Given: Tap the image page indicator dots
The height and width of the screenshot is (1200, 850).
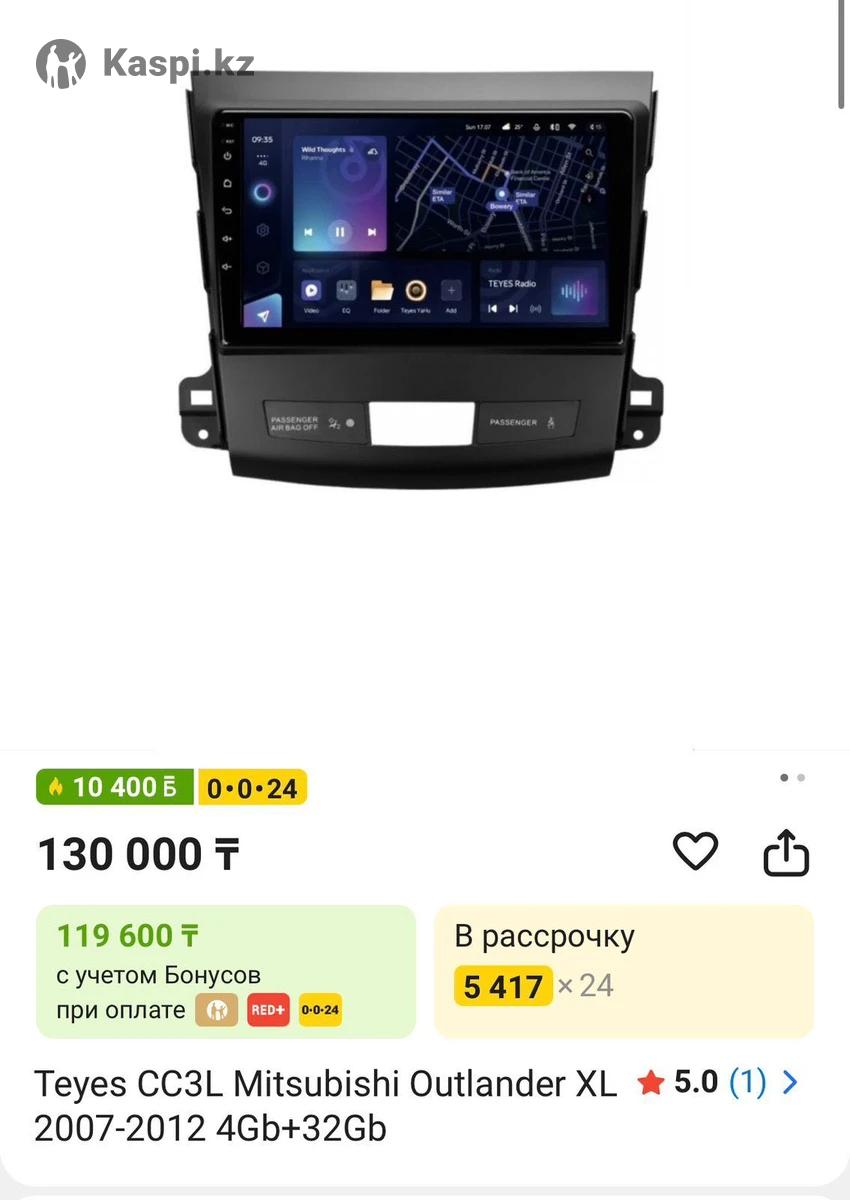Looking at the screenshot, I should pyautogui.click(x=792, y=778).
